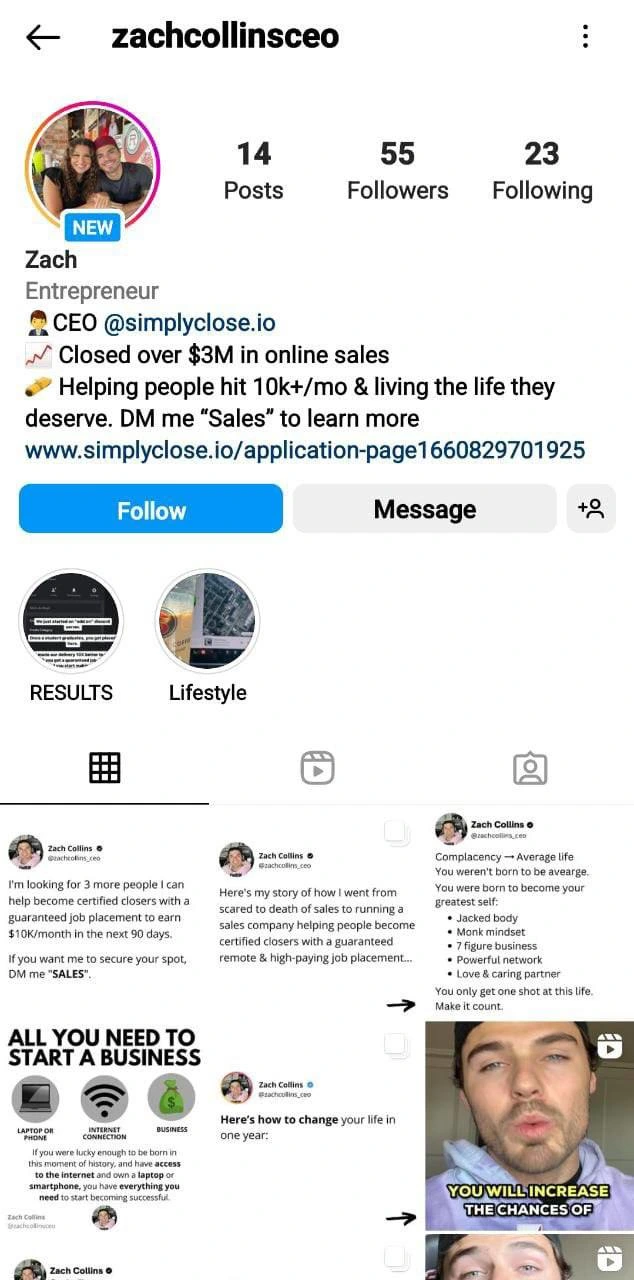Switch to the Reels tab

(x=317, y=768)
